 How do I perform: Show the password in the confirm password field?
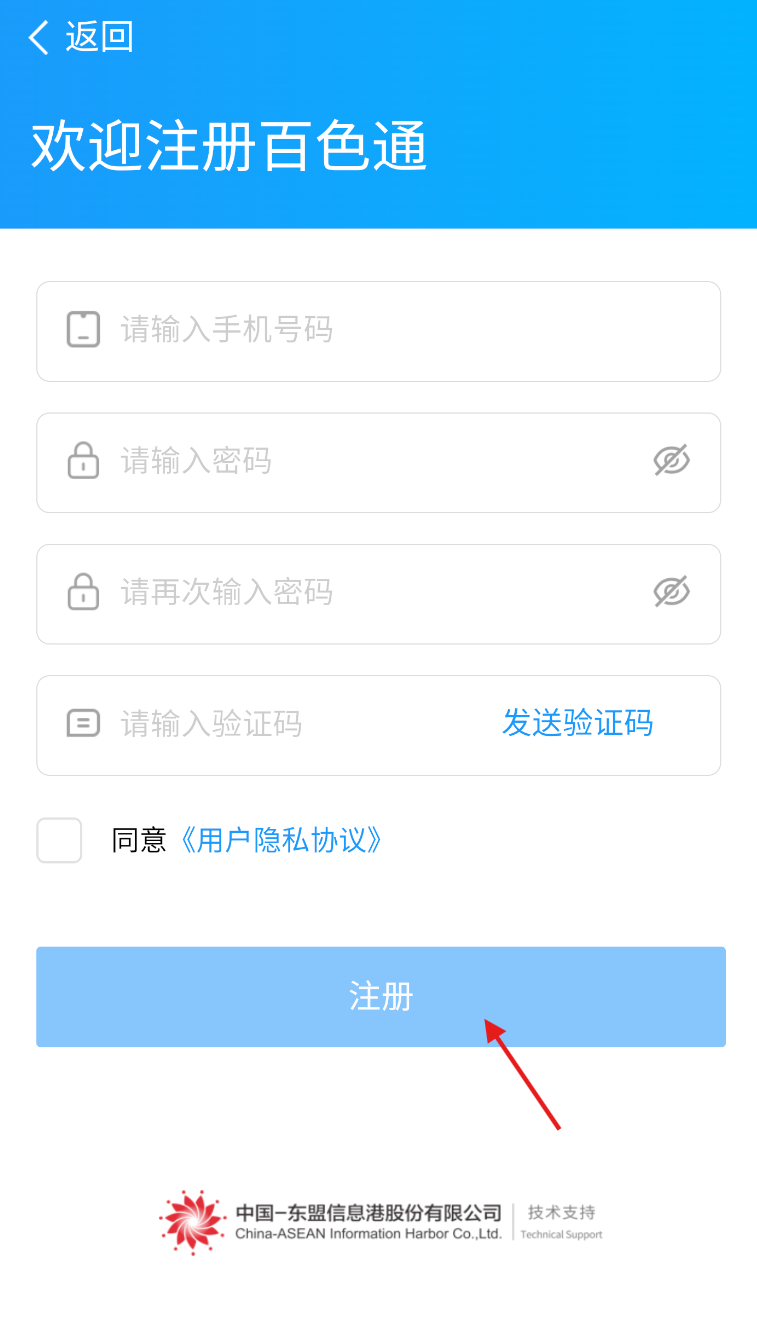(x=672, y=592)
